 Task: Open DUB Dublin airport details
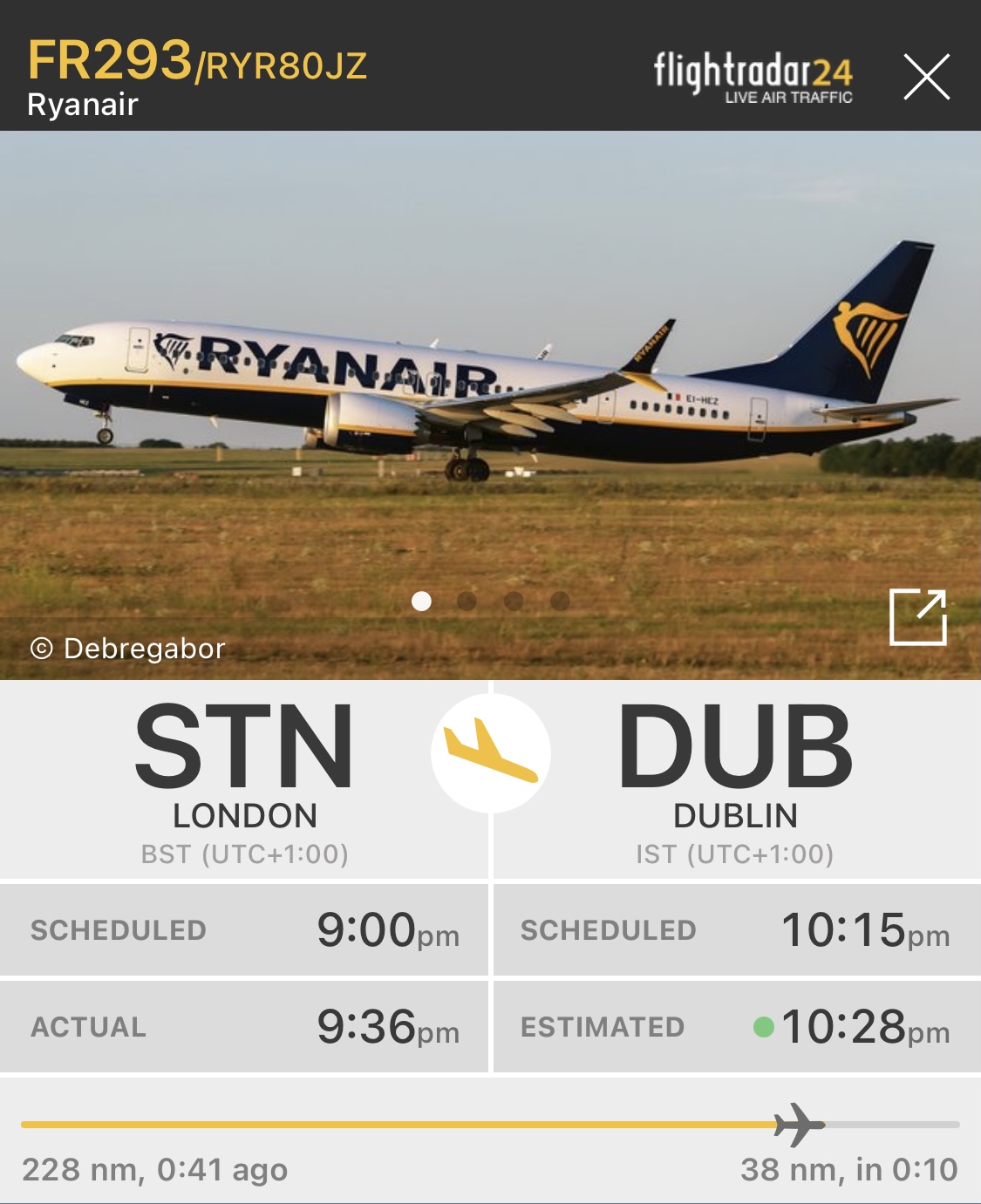[x=735, y=779]
